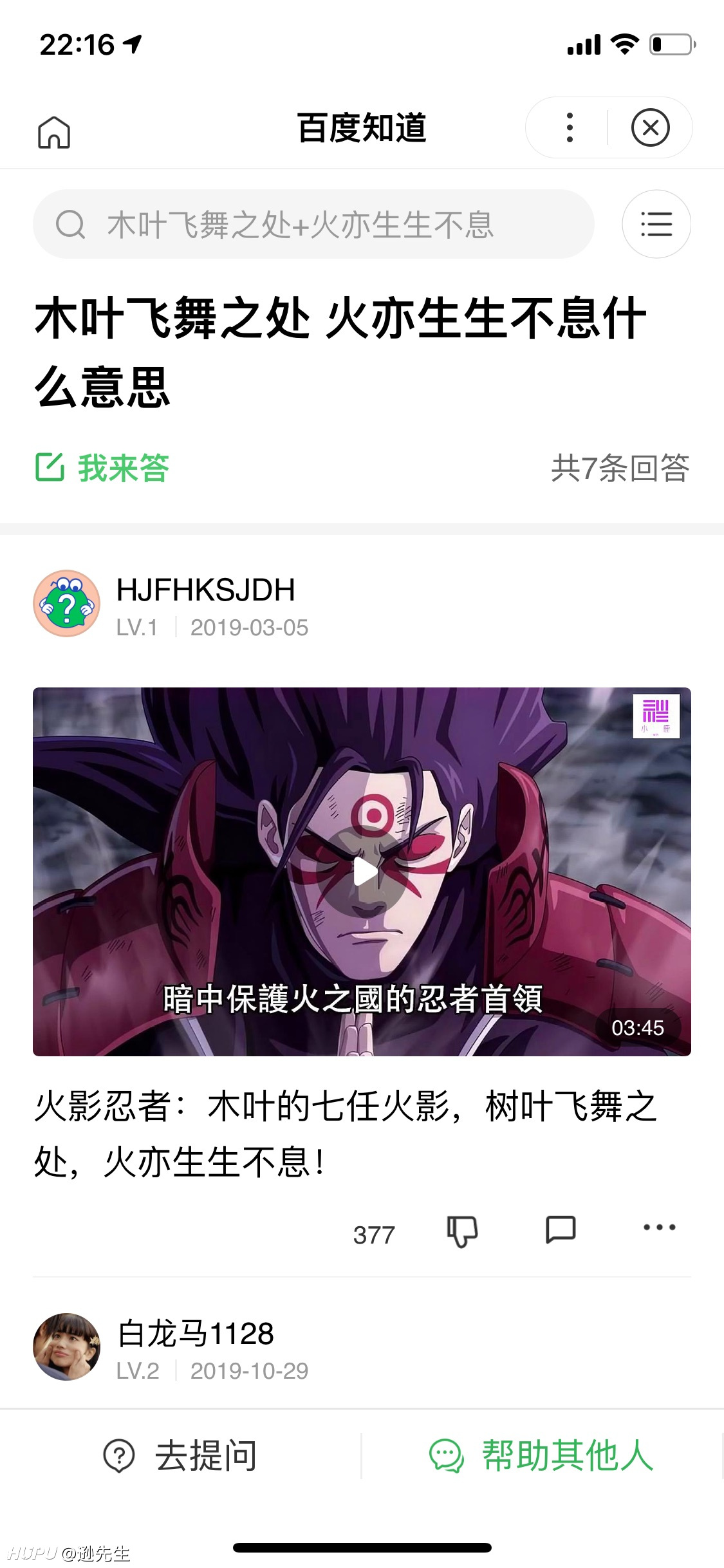Dislike HJFHKSJDH's answer
Screen dimensions: 724x1568
pos(463,1231)
